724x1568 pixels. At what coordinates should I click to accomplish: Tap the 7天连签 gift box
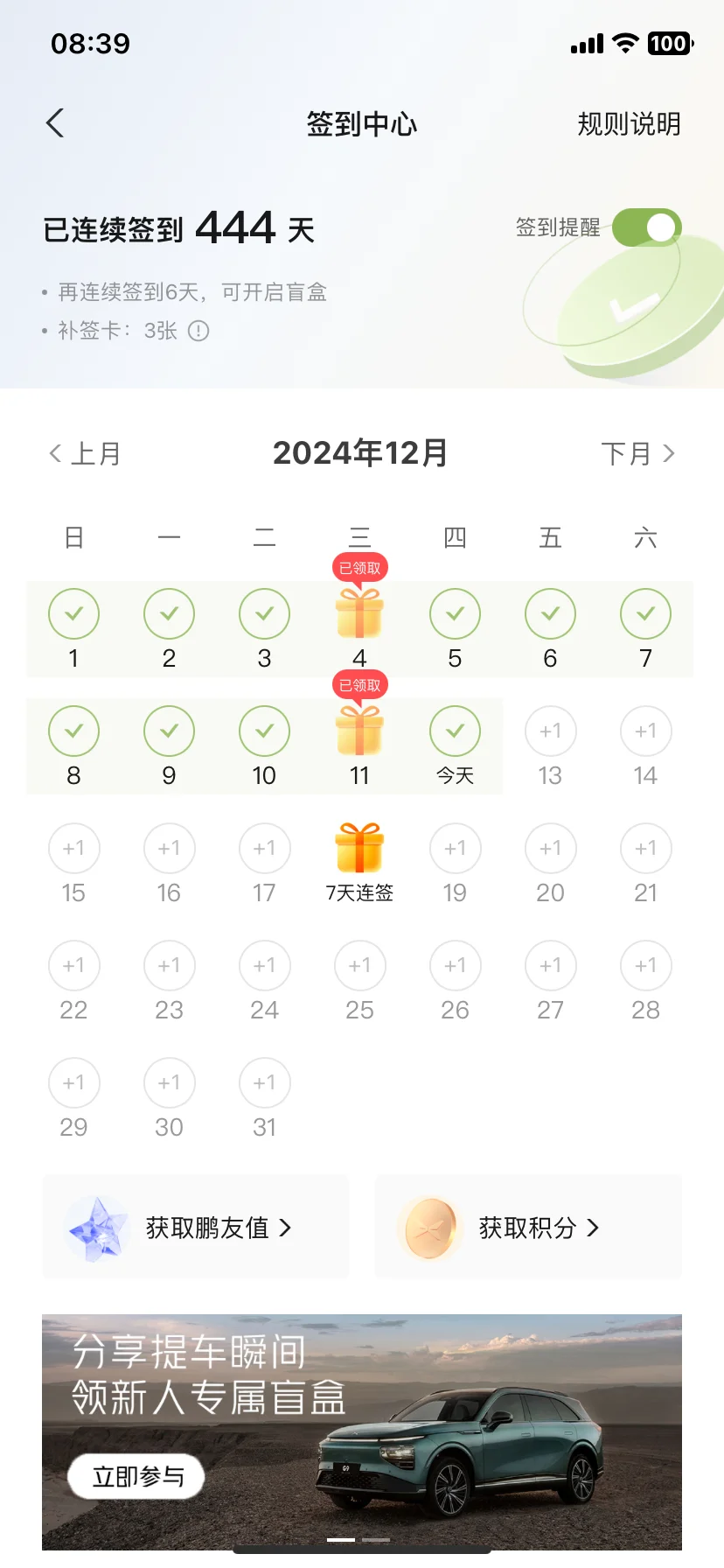click(359, 847)
